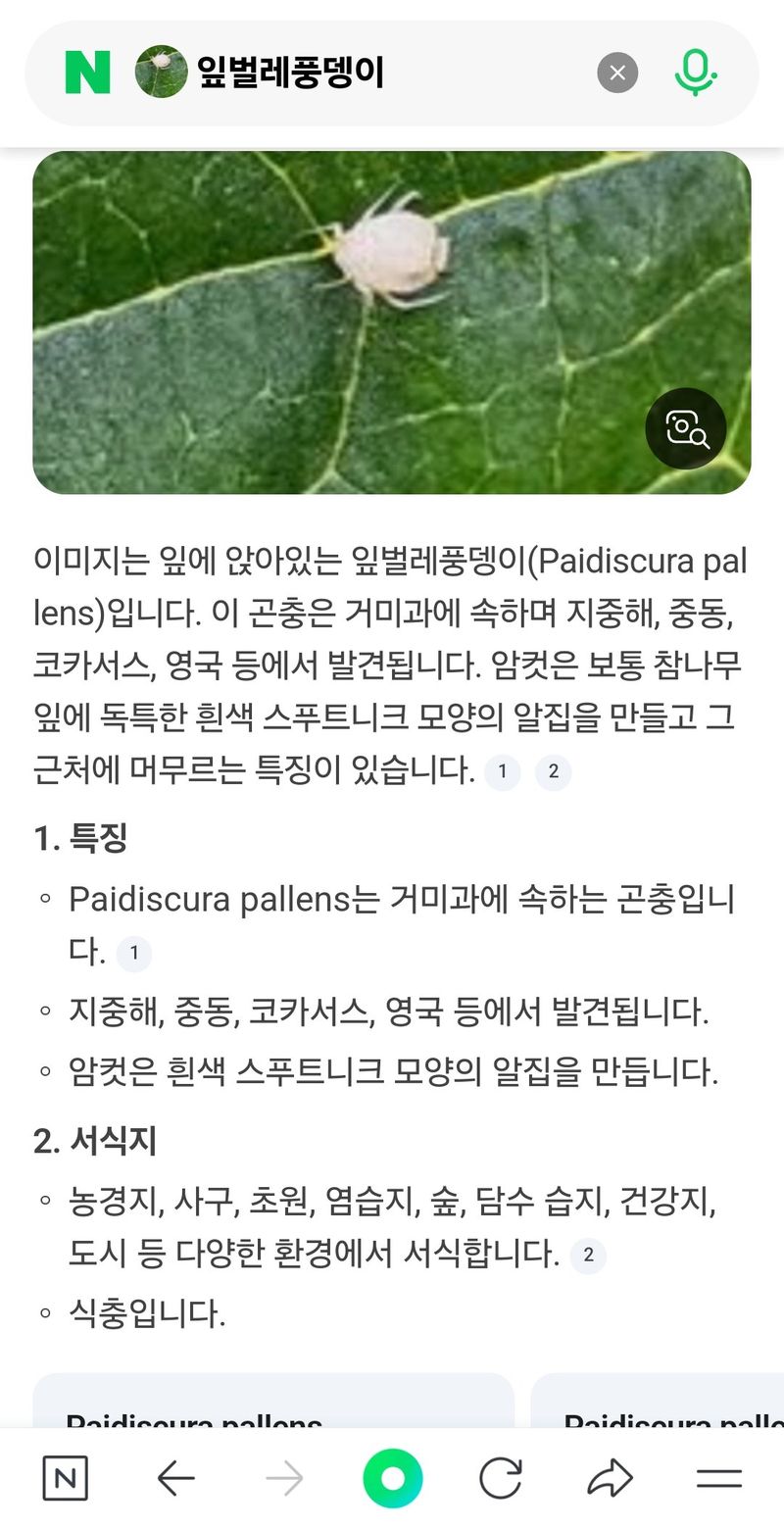Share this page
The image size is (784, 1529).
610,1478
